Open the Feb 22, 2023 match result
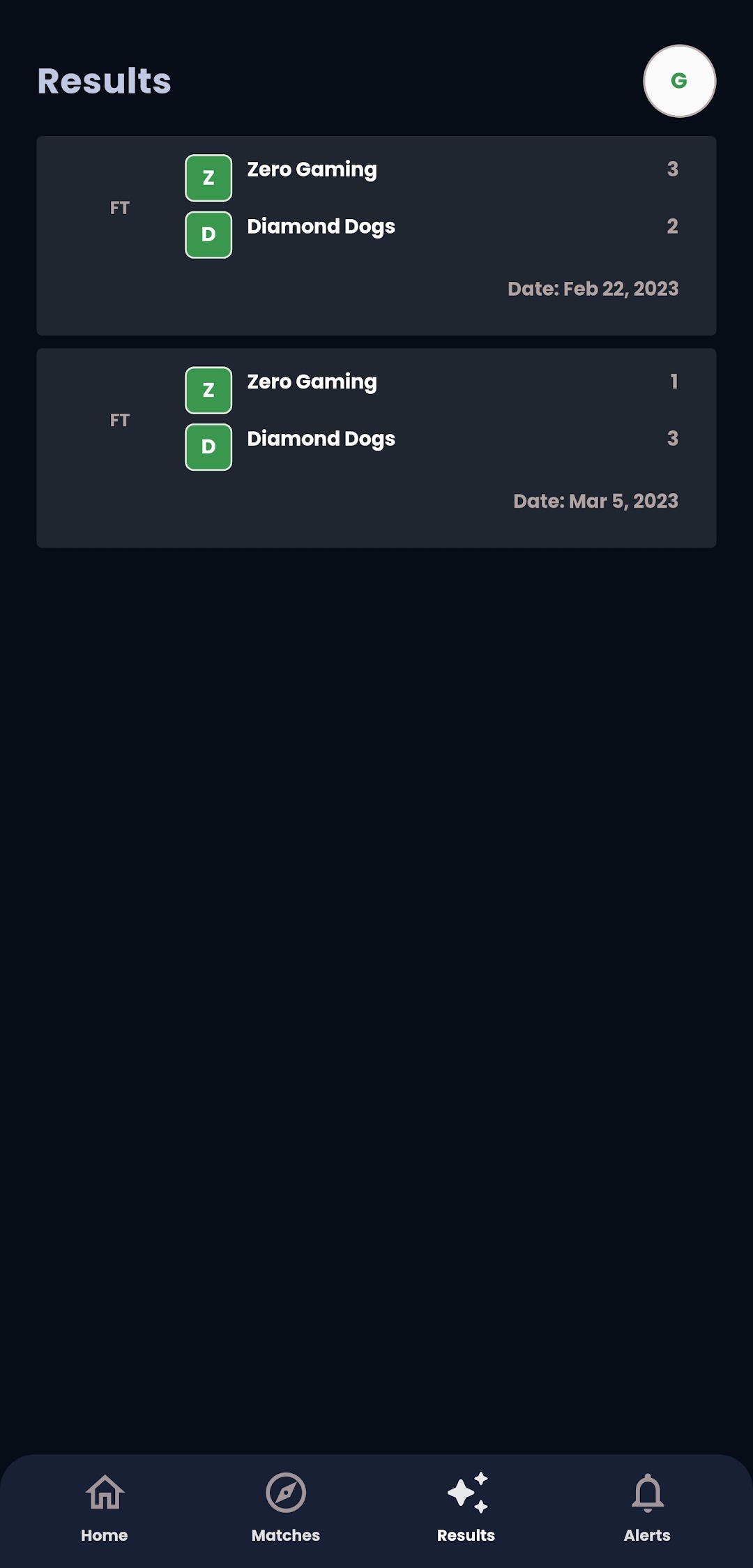Image resolution: width=753 pixels, height=1568 pixels. pos(376,236)
